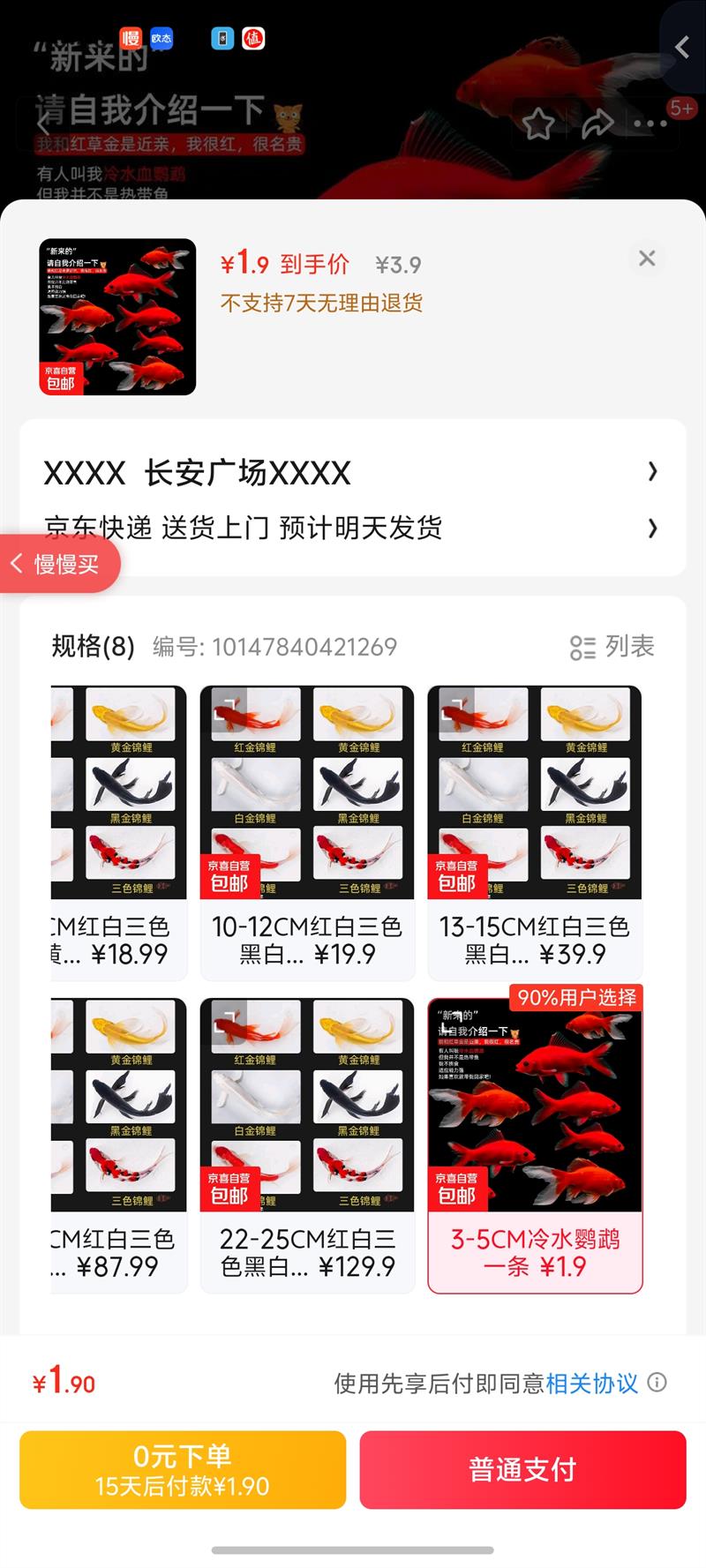Place order with 0元下单
This screenshot has height=1568, width=706.
(183, 1470)
